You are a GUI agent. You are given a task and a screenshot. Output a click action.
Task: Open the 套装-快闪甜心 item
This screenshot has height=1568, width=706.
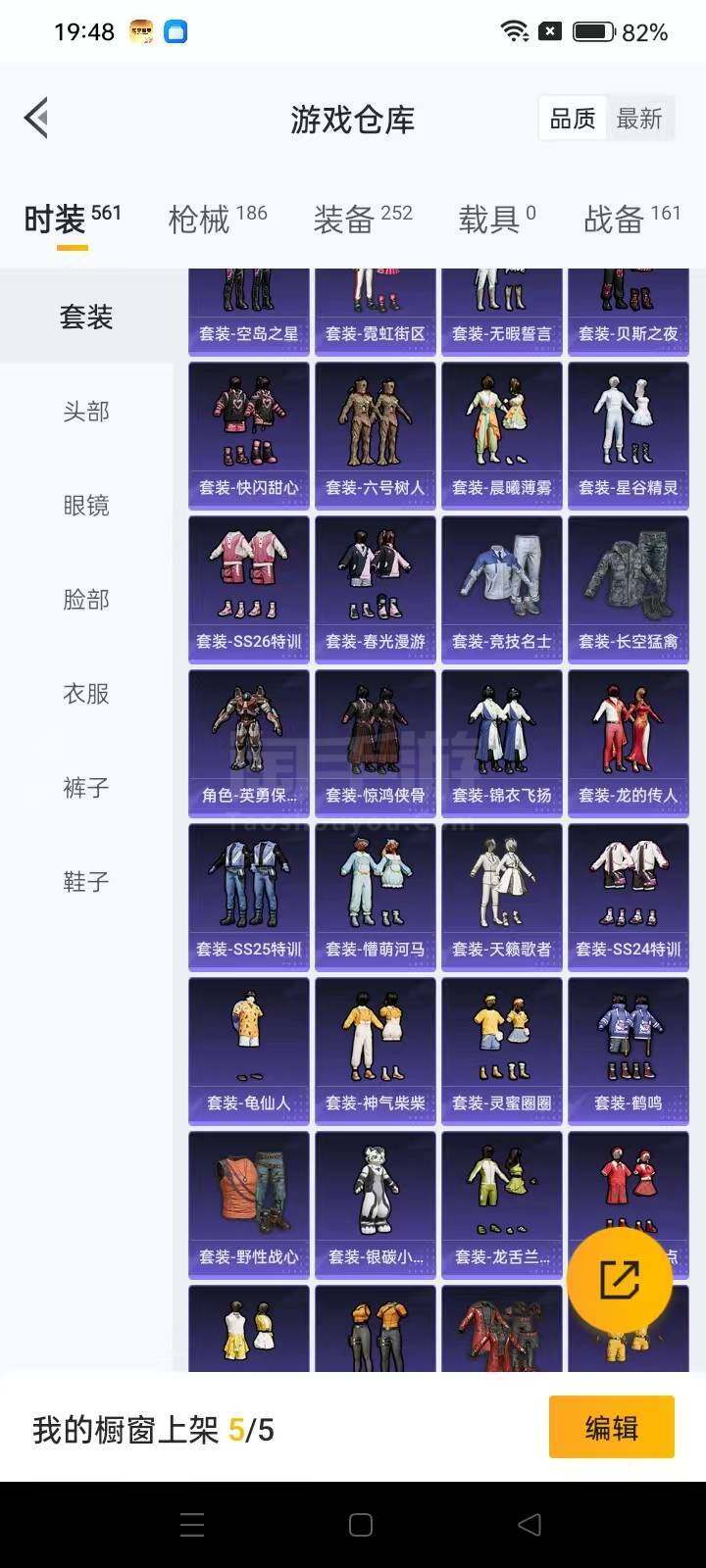(249, 436)
